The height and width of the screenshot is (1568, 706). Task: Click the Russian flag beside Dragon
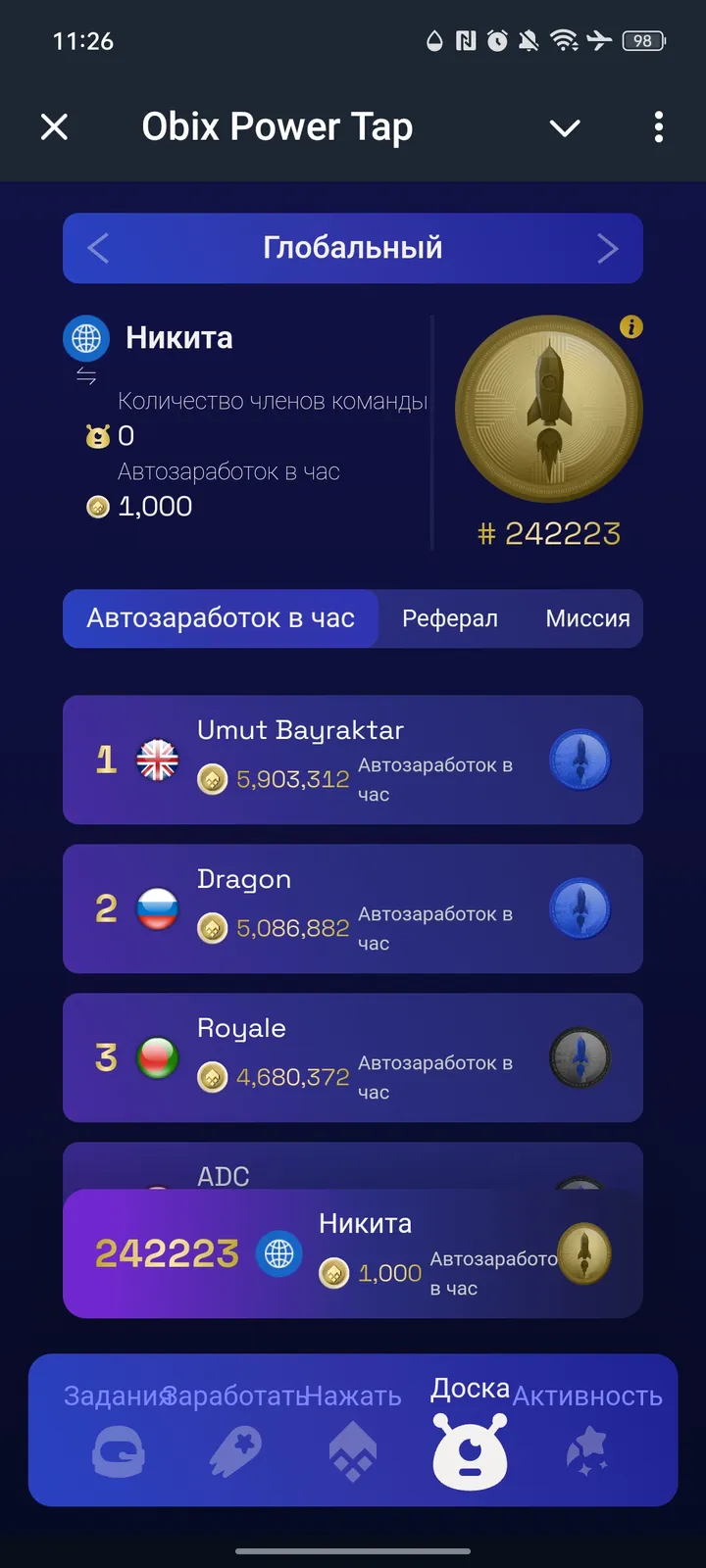pyautogui.click(x=157, y=909)
